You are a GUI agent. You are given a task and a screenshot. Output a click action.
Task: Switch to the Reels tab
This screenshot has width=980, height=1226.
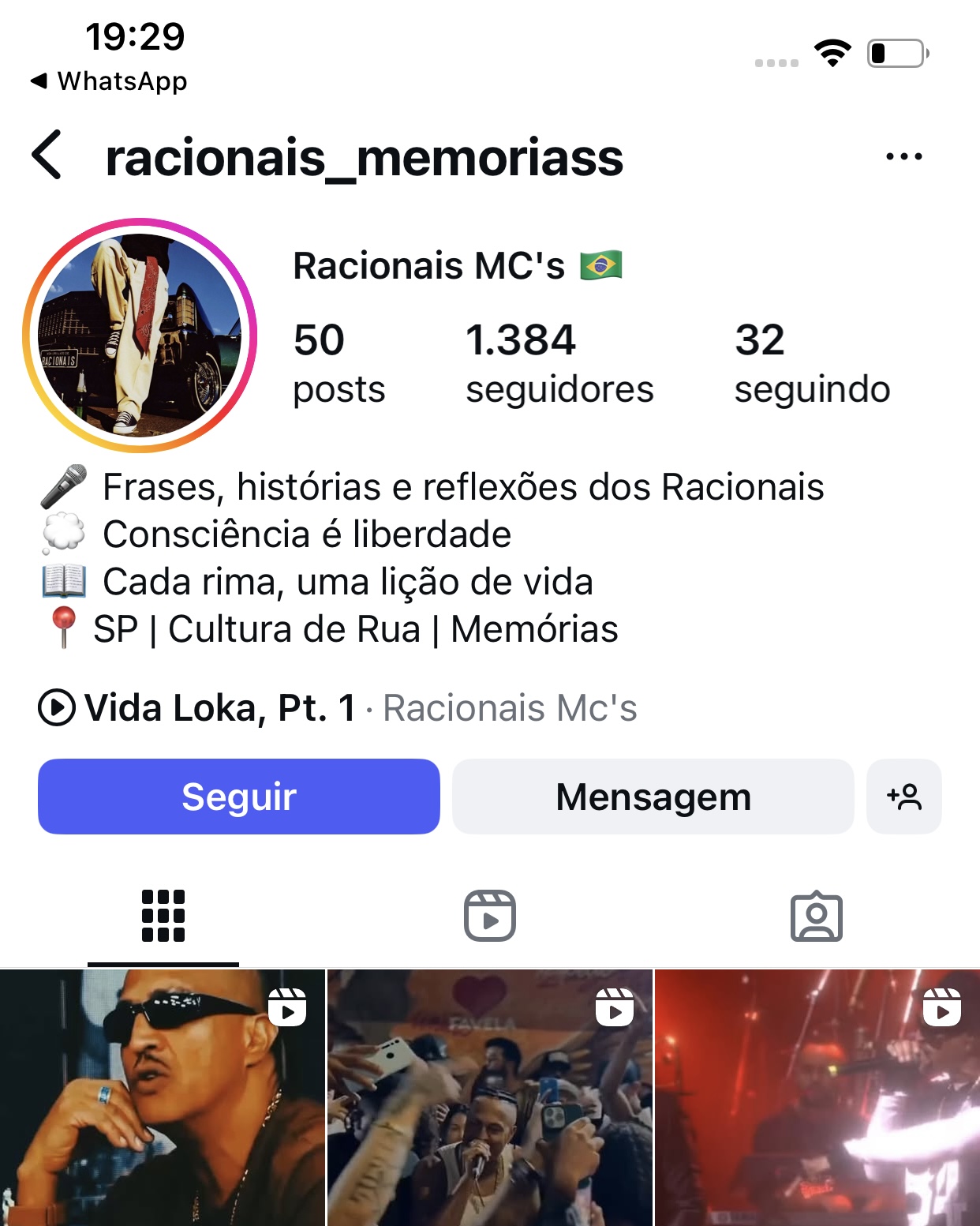point(489,916)
